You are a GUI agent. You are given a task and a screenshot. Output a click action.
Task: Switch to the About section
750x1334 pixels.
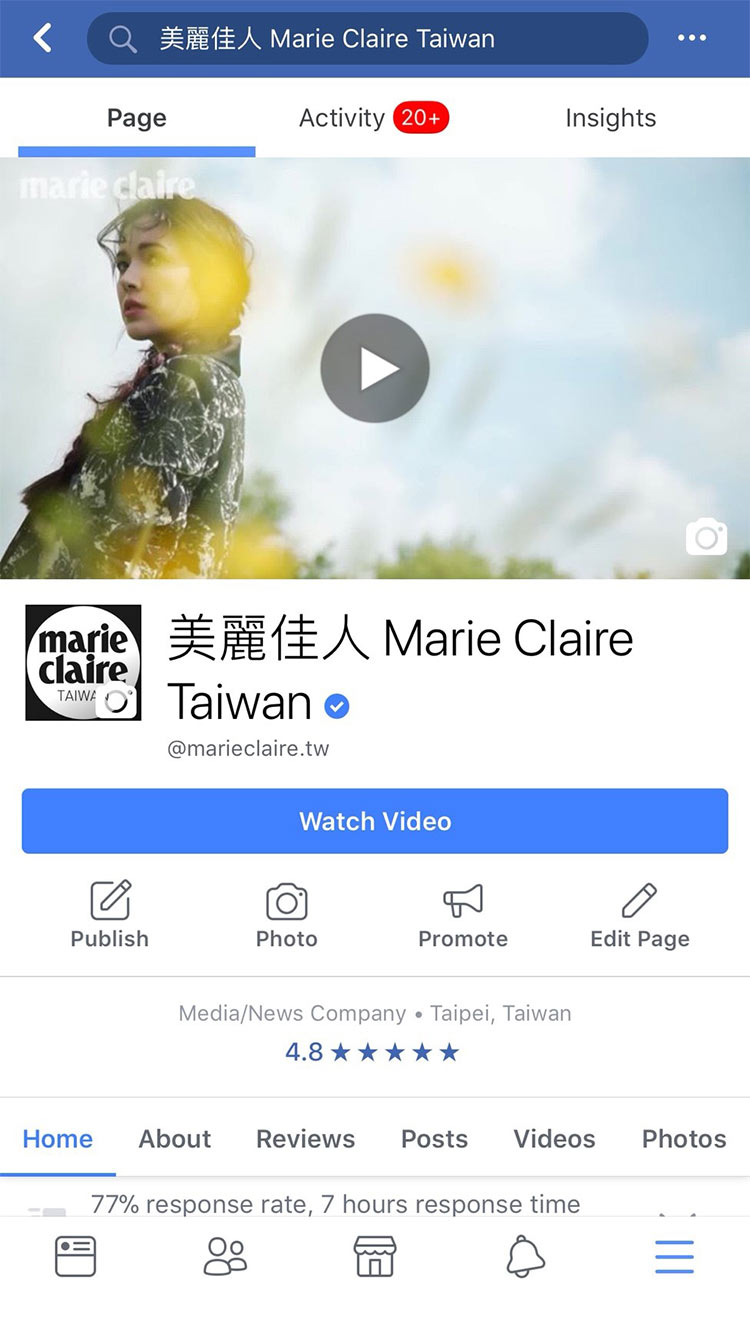pos(175,1139)
